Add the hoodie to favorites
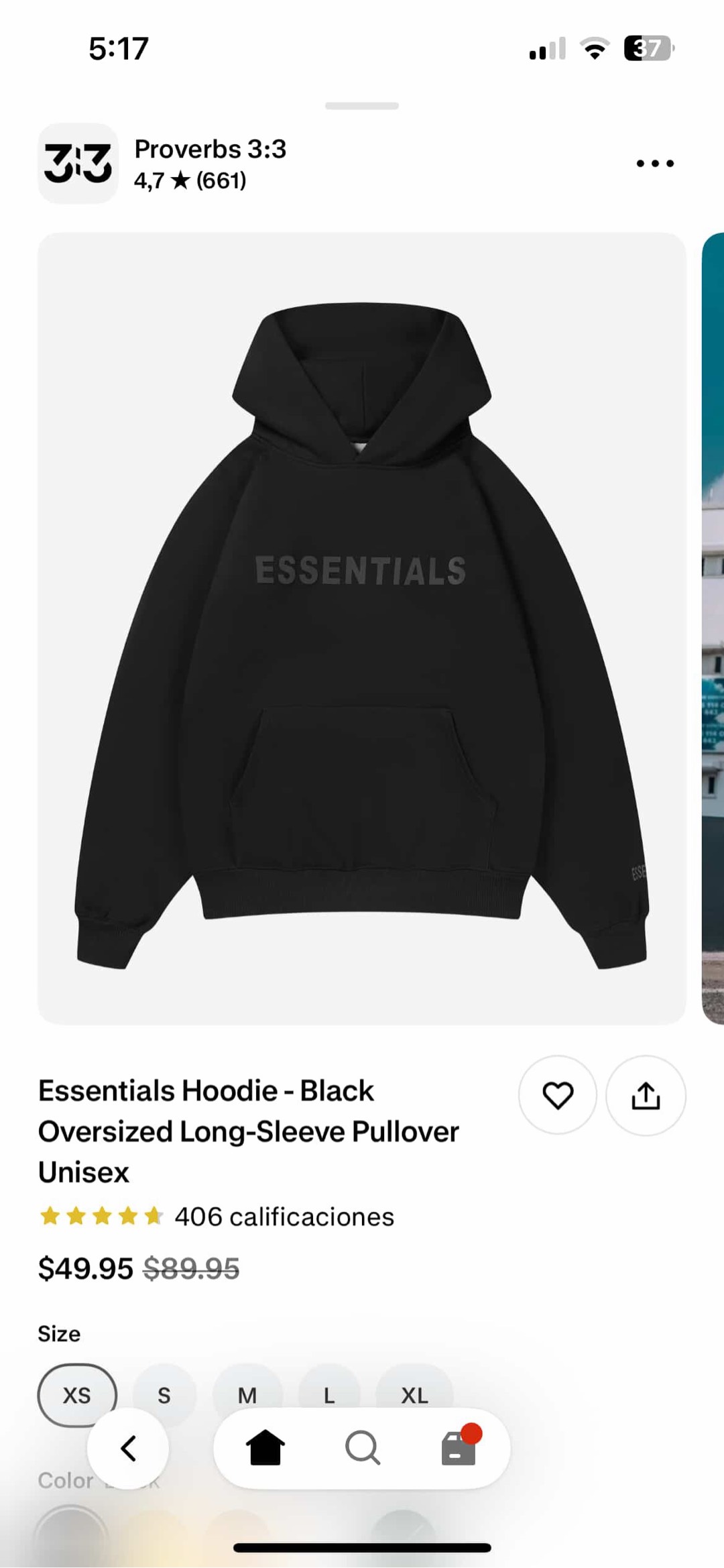Viewport: 724px width, 1568px height. [557, 1095]
